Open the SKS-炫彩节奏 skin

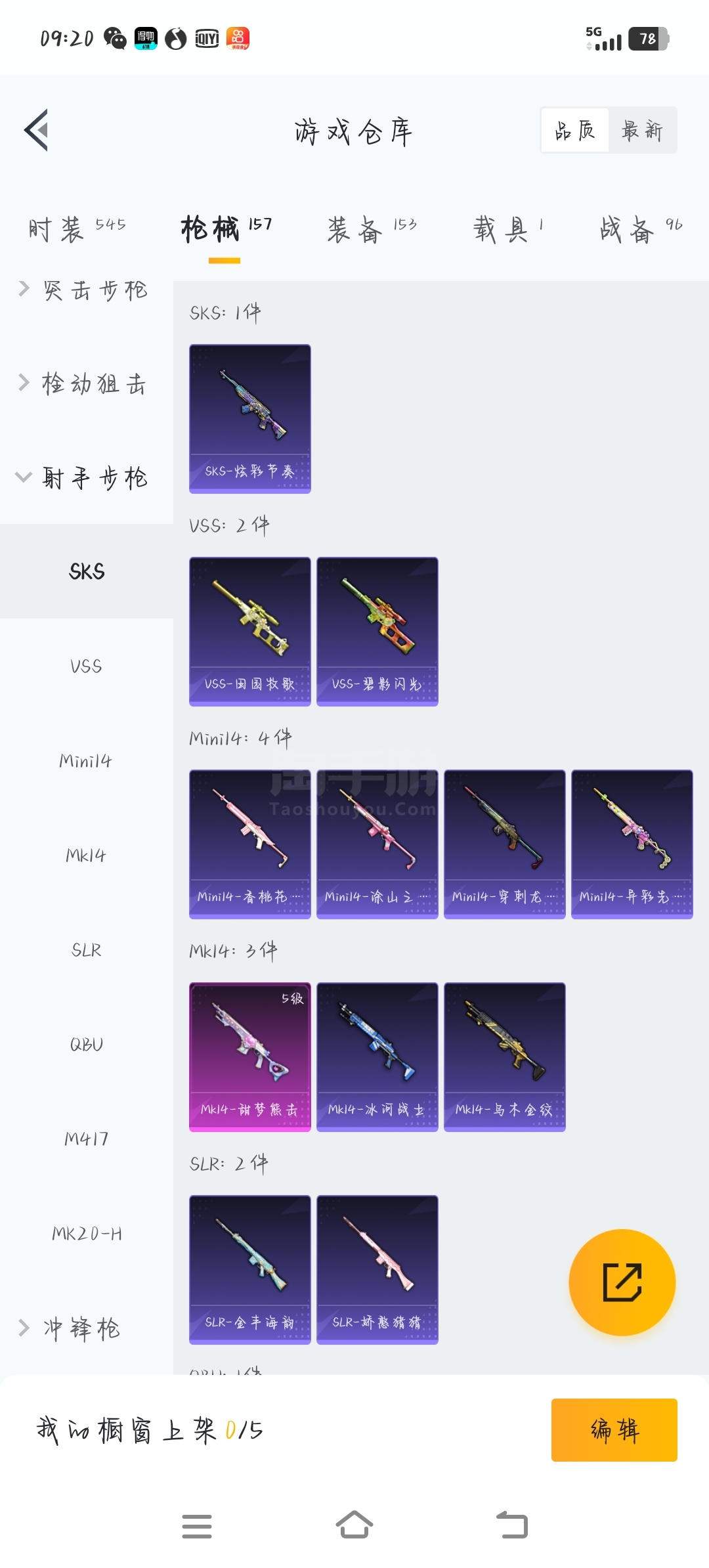click(x=250, y=419)
